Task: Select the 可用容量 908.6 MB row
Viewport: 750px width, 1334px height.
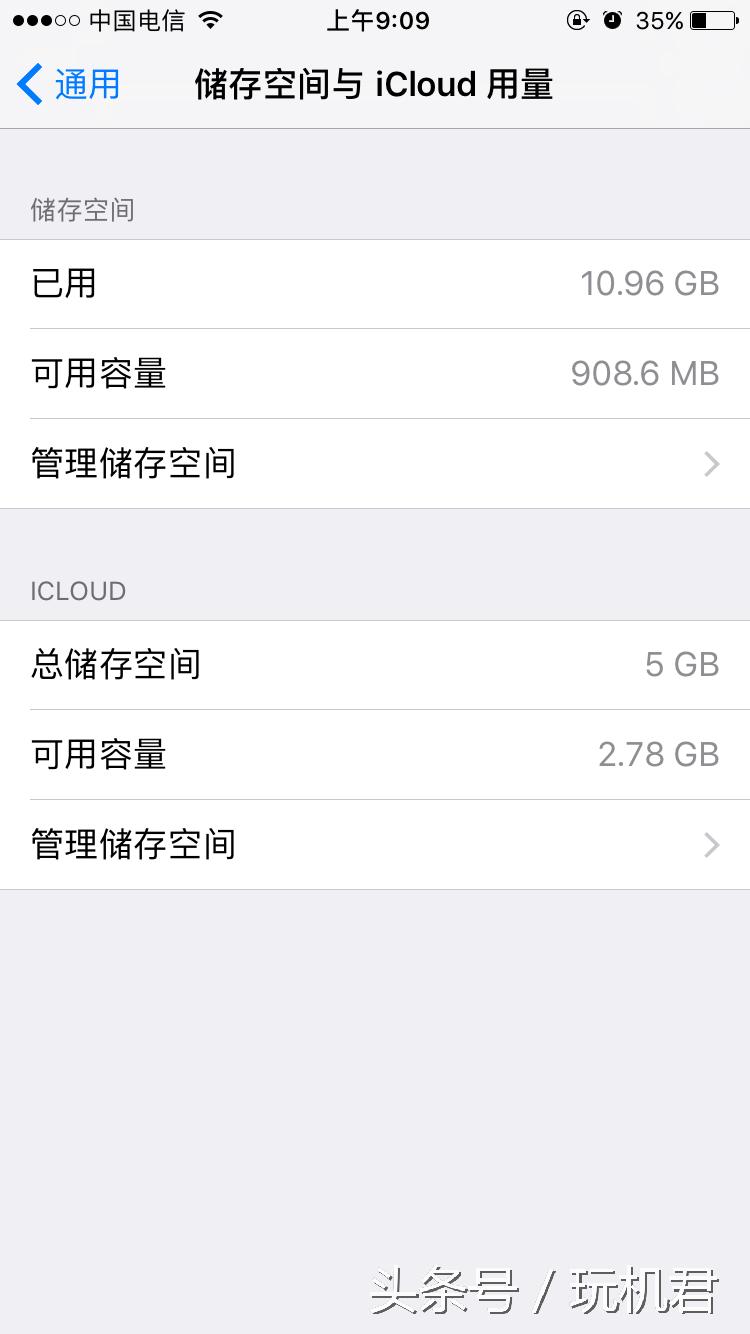Action: point(375,373)
